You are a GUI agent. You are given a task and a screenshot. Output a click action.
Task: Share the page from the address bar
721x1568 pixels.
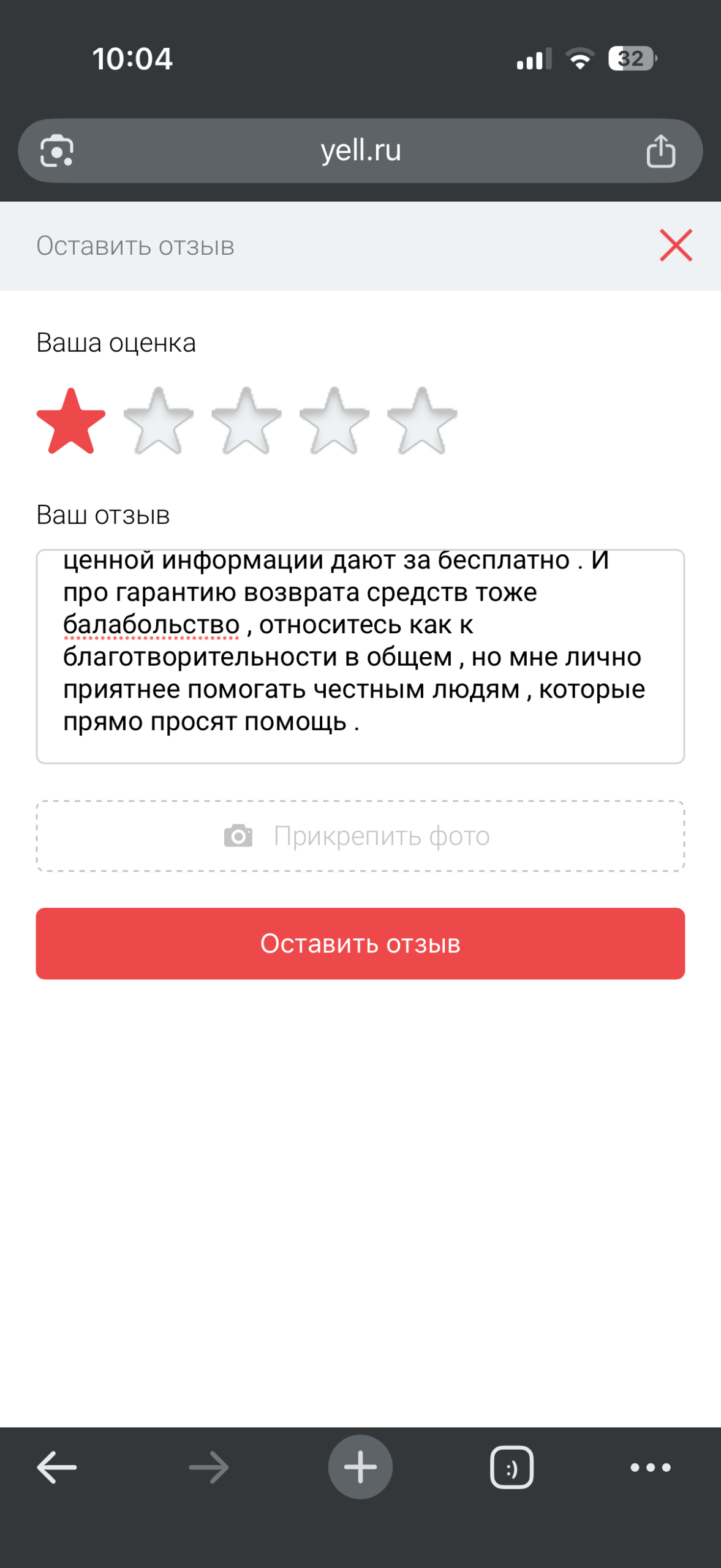[660, 151]
